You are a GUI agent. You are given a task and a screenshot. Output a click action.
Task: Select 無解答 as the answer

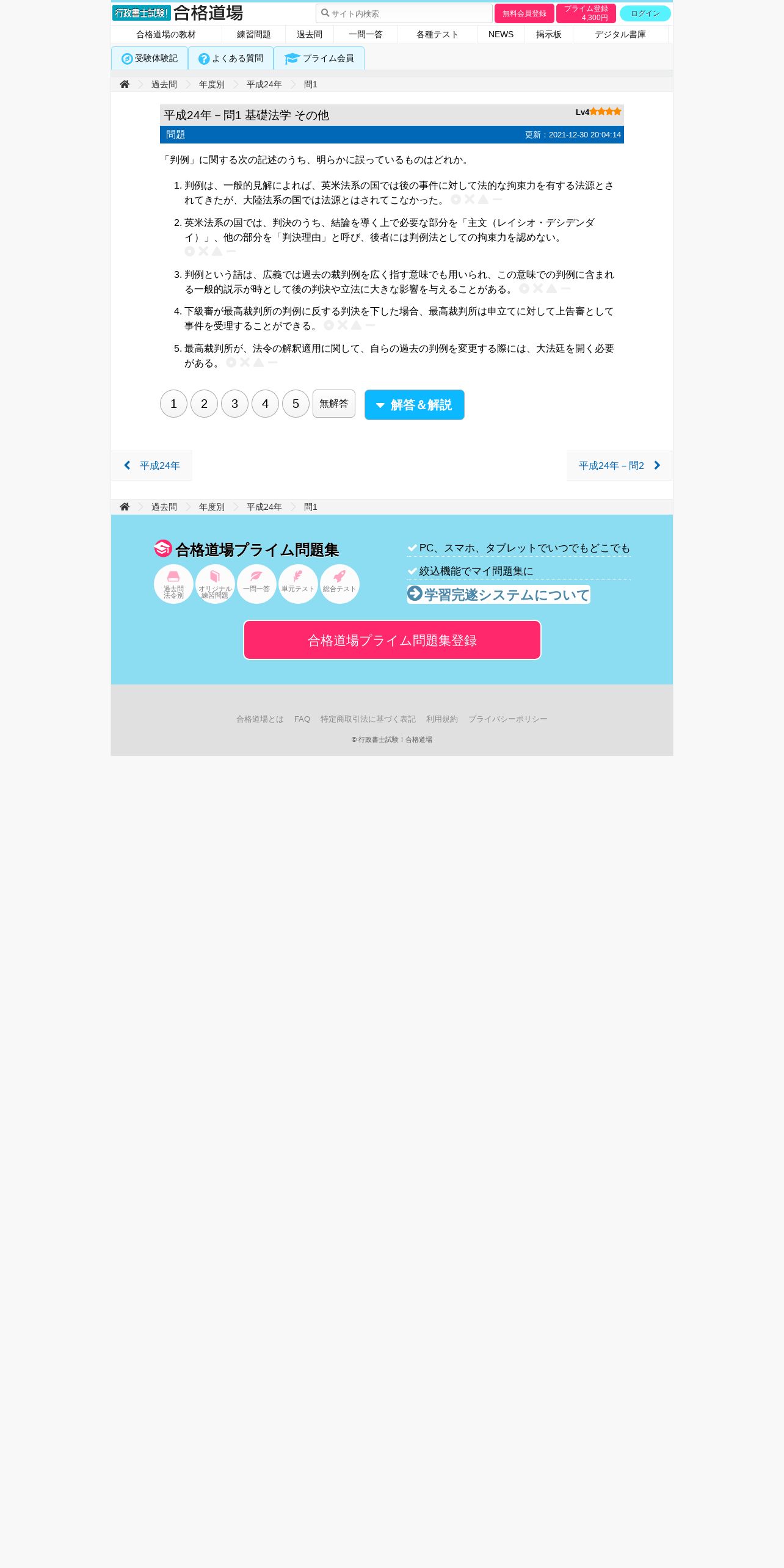pos(334,404)
